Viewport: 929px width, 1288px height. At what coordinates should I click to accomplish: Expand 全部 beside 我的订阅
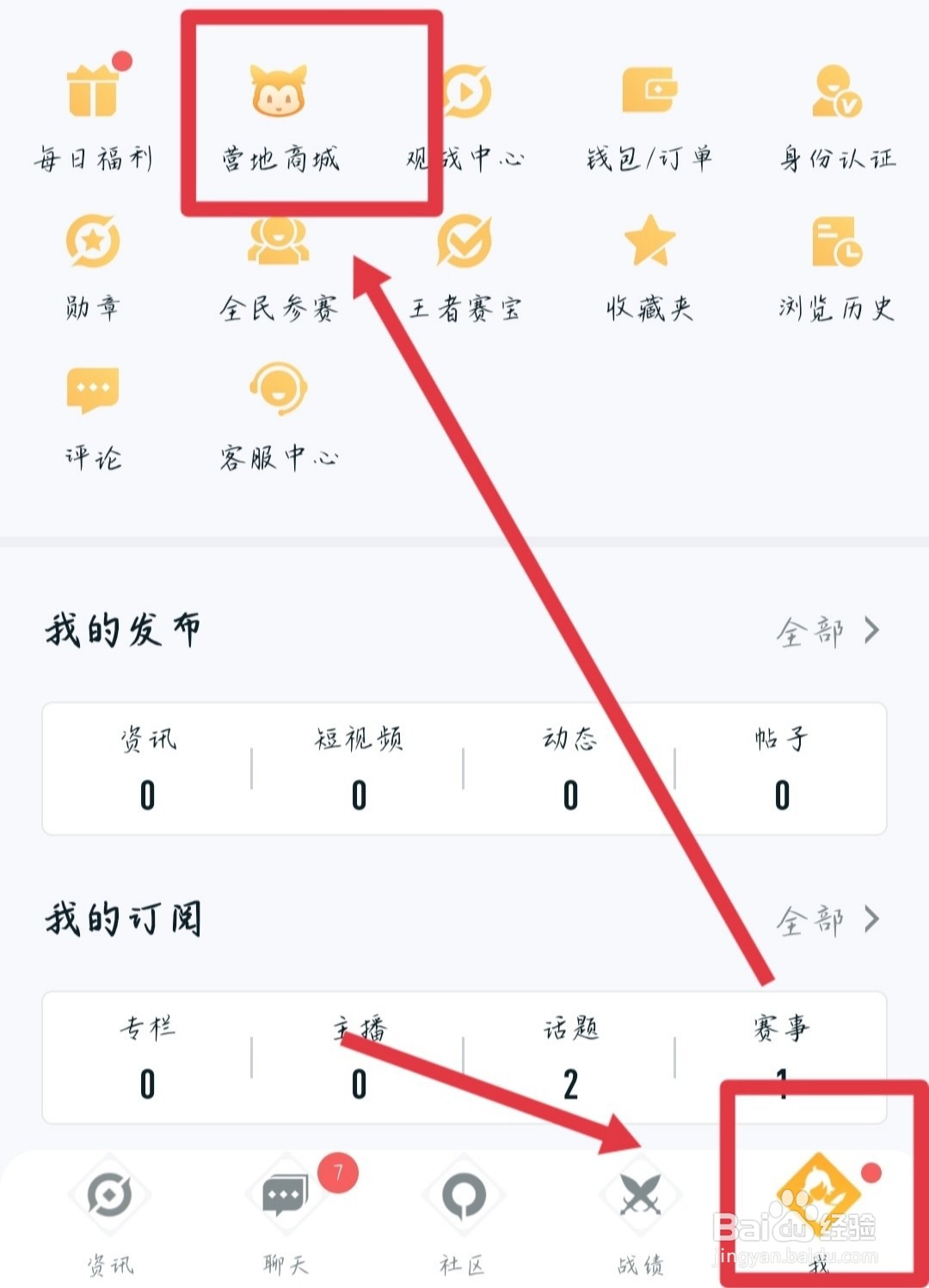coord(826,920)
